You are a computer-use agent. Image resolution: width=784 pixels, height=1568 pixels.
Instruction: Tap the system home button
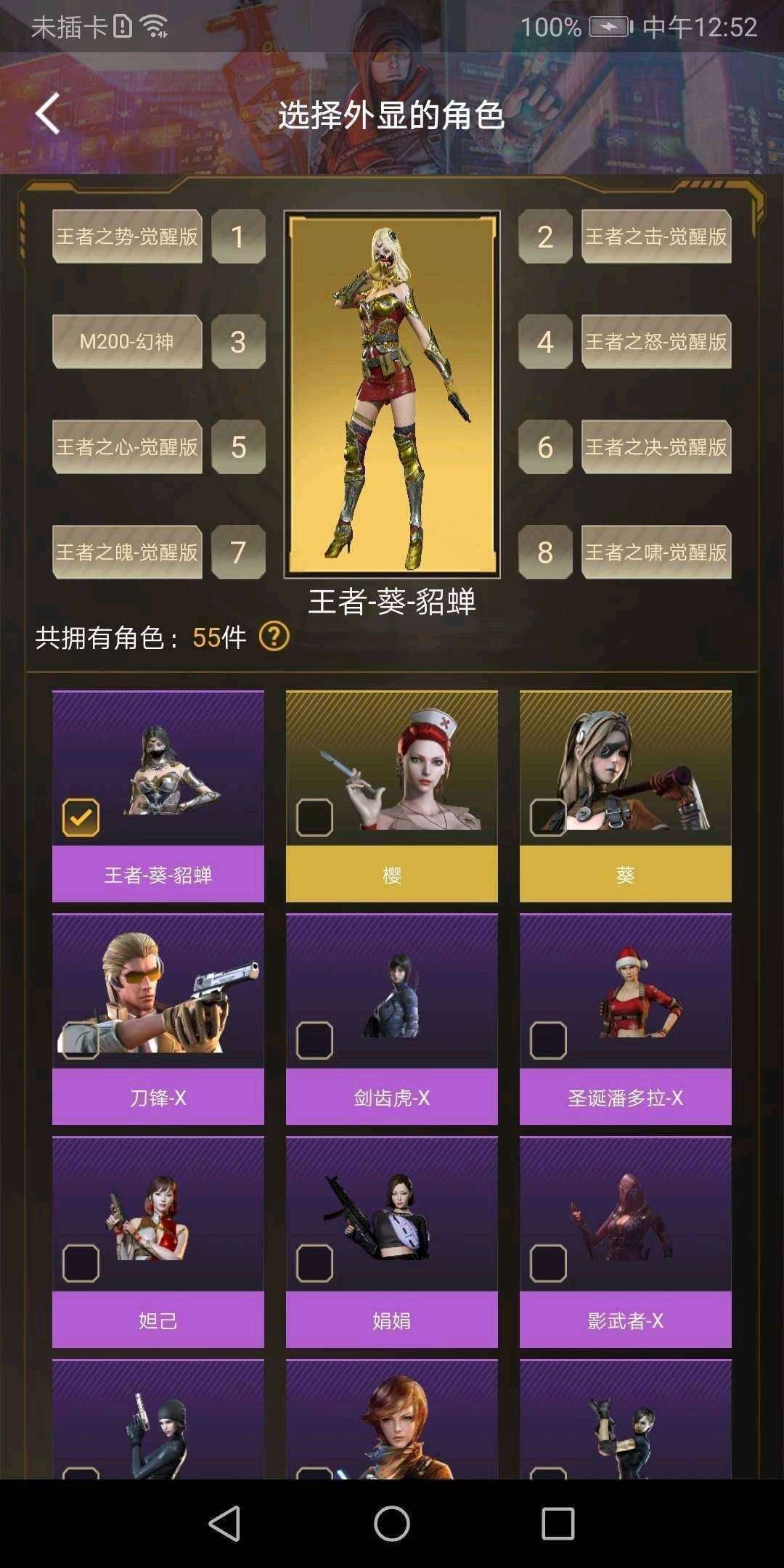coord(391,1523)
